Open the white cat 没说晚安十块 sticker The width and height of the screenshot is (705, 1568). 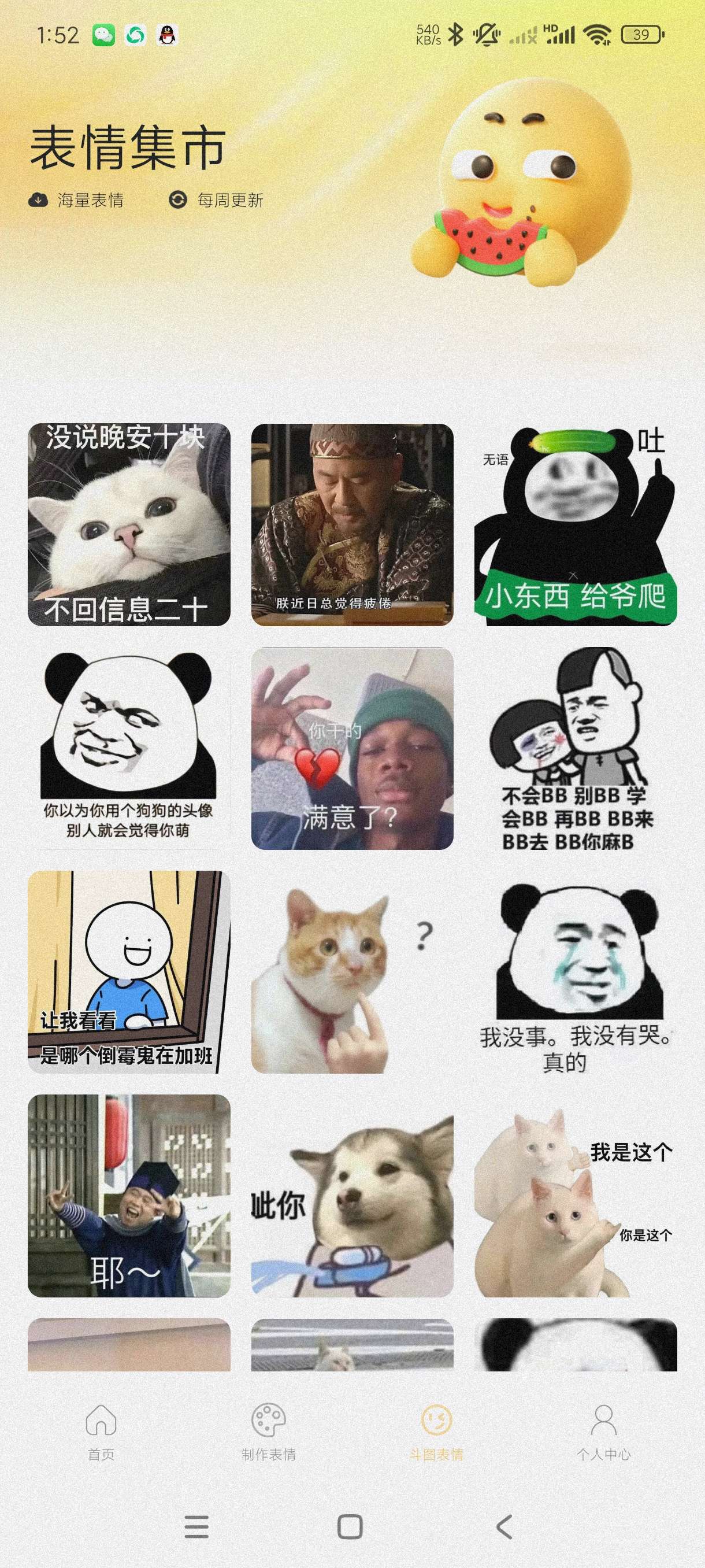[x=129, y=524]
